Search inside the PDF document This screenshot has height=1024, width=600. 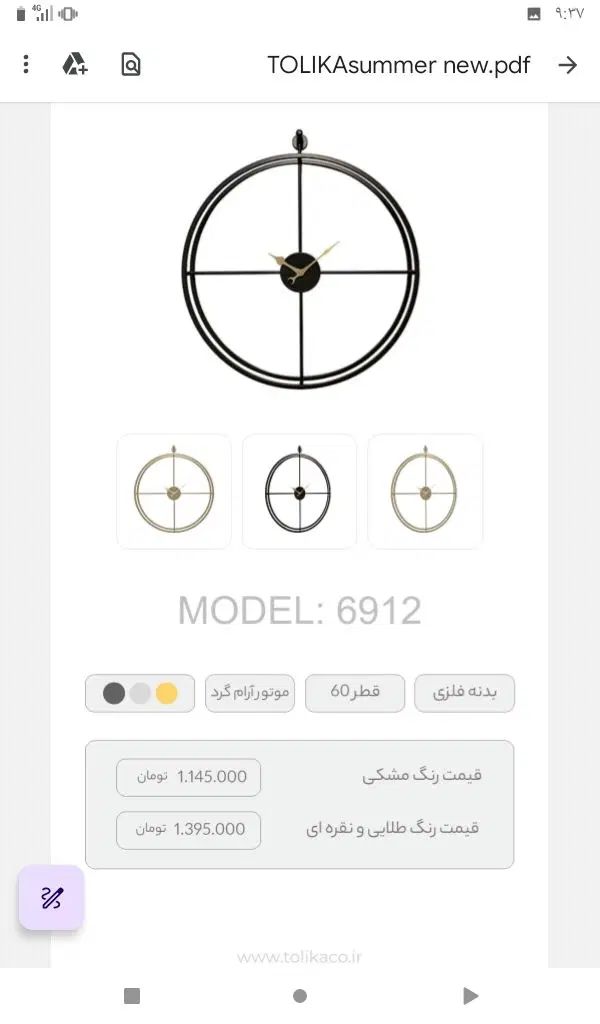[x=131, y=65]
